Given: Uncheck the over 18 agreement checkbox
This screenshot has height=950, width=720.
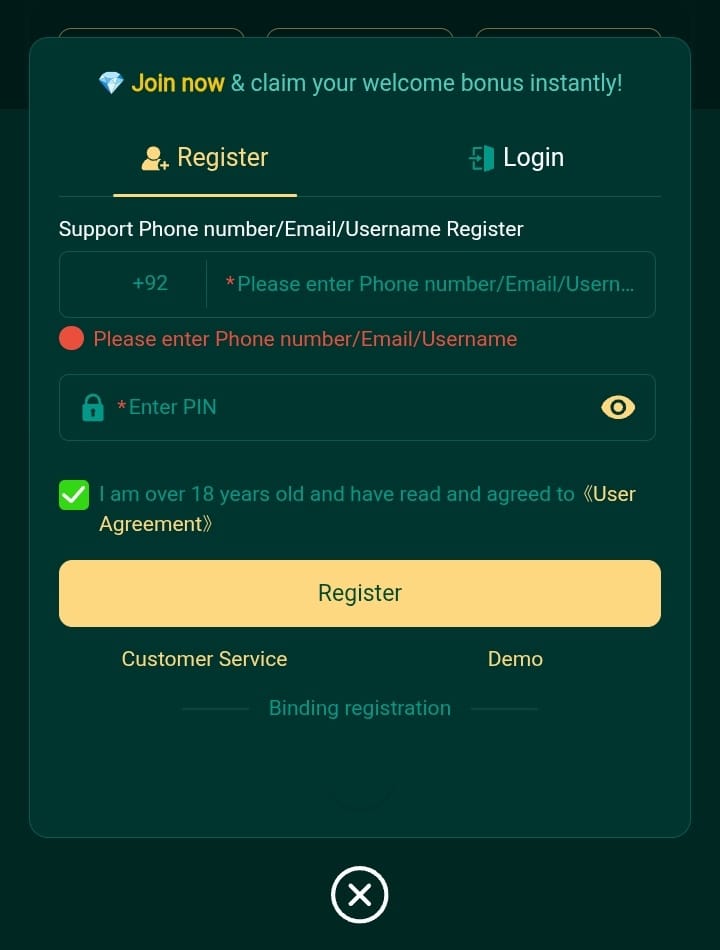Looking at the screenshot, I should tap(74, 494).
